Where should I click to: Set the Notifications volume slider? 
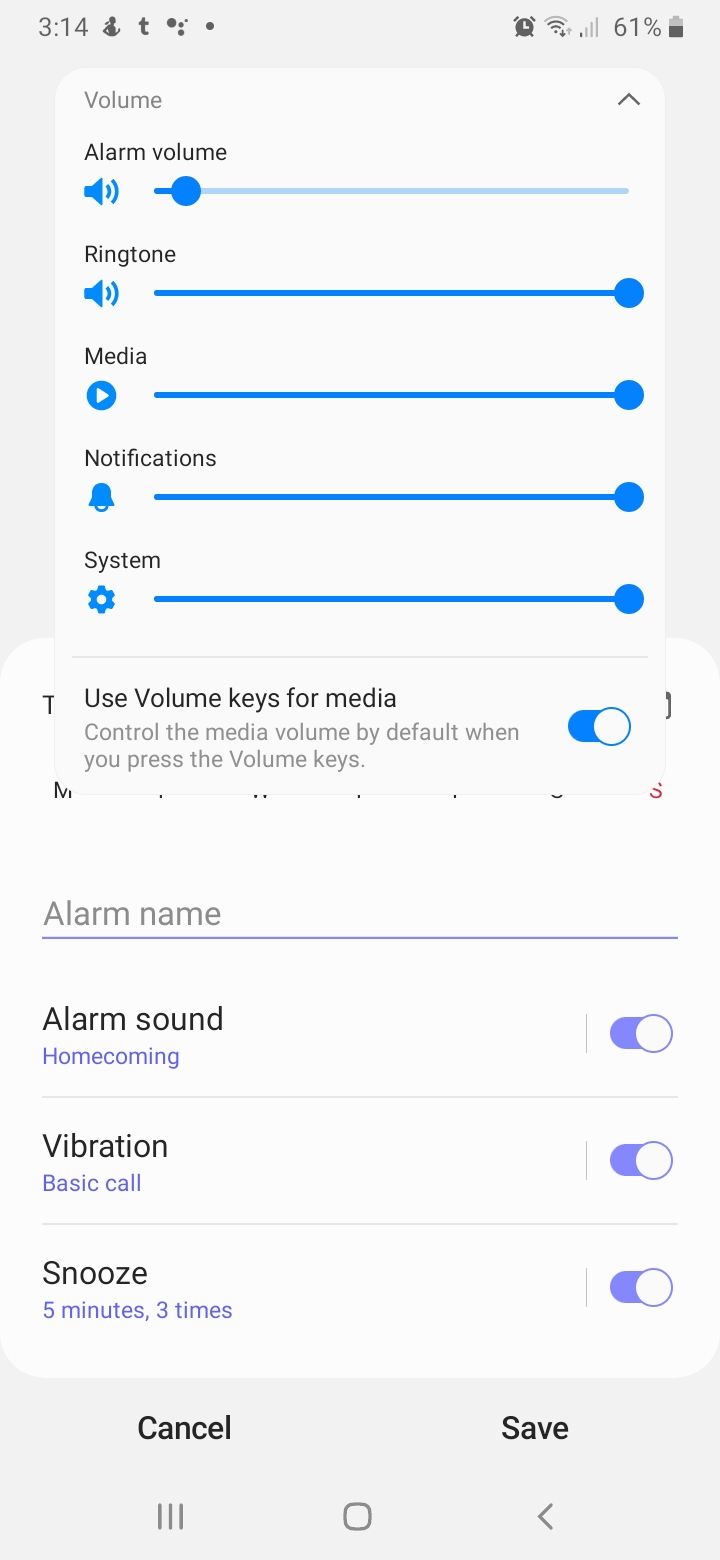tap(390, 497)
